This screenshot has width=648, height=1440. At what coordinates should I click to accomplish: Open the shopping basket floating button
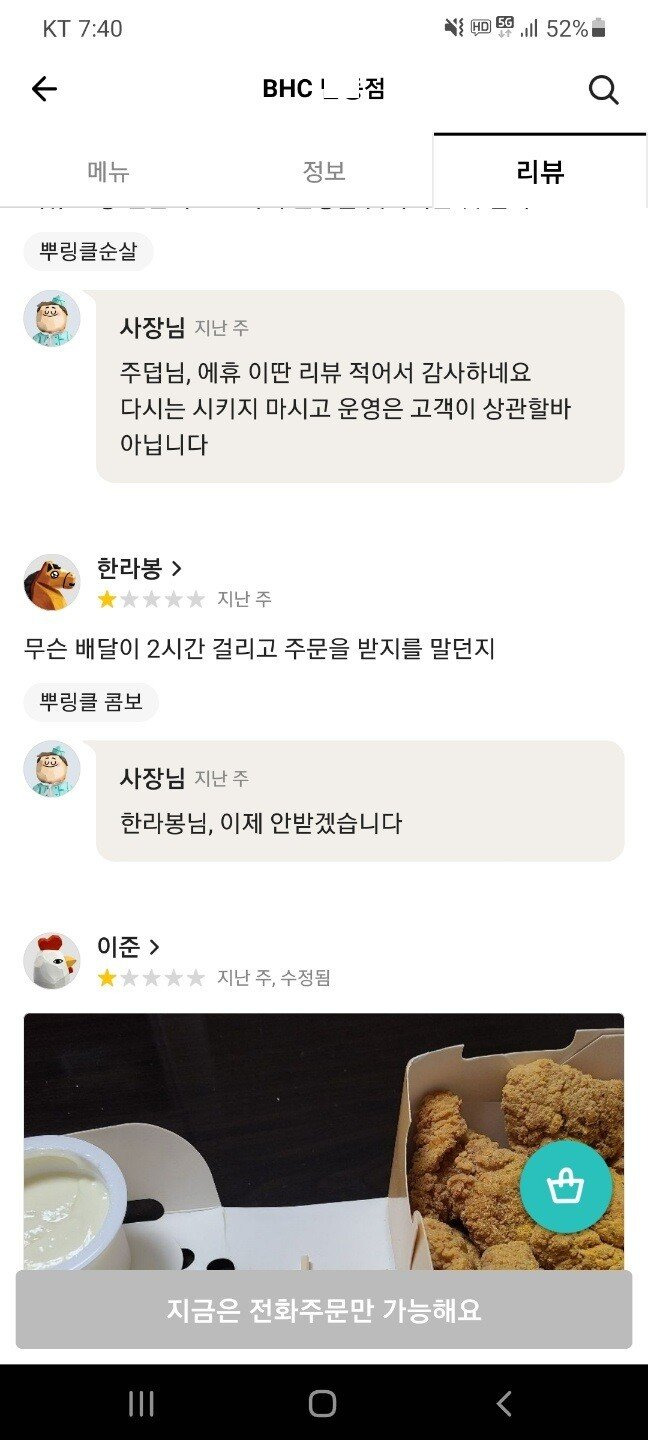pyautogui.click(x=566, y=1186)
